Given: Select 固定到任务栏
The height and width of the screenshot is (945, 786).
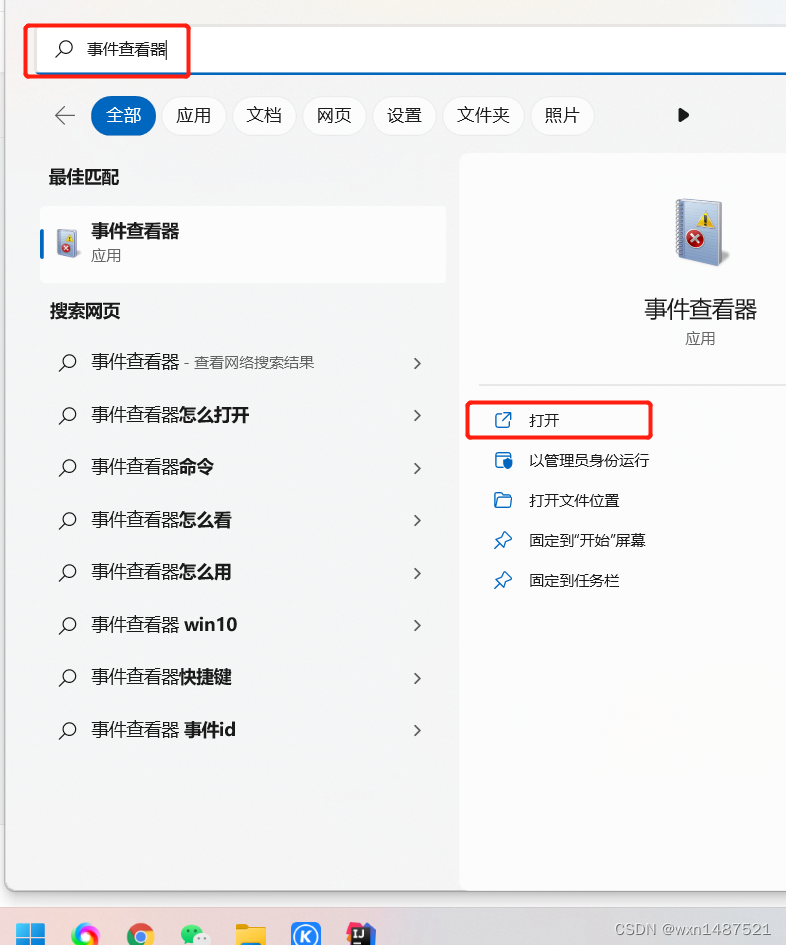Looking at the screenshot, I should [x=573, y=581].
